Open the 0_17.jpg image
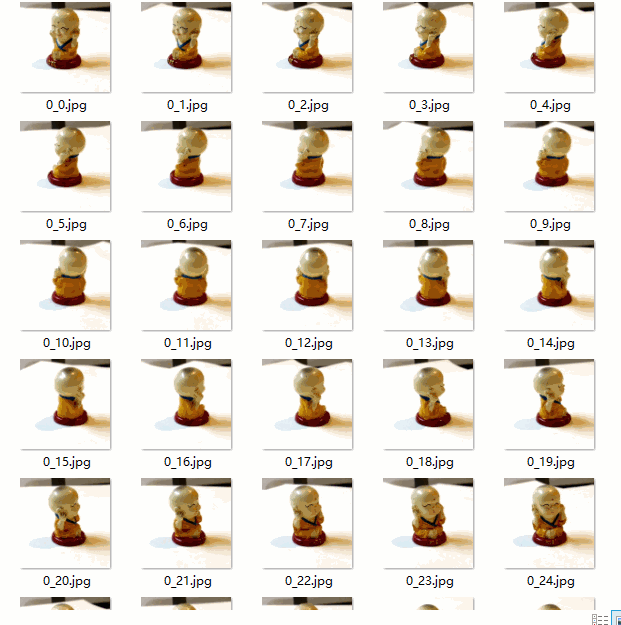This screenshot has height=625, width=621. coord(308,405)
